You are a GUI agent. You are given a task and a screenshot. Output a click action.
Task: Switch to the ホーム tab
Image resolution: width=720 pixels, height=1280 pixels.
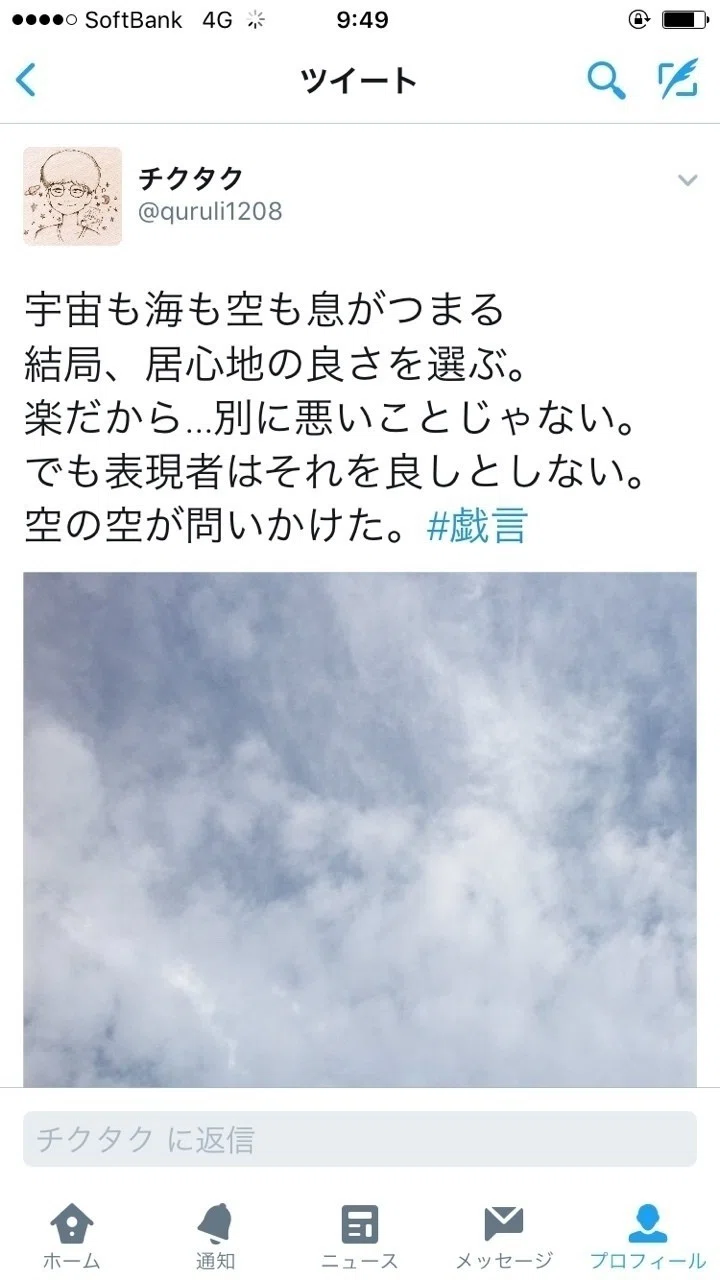(x=72, y=1236)
